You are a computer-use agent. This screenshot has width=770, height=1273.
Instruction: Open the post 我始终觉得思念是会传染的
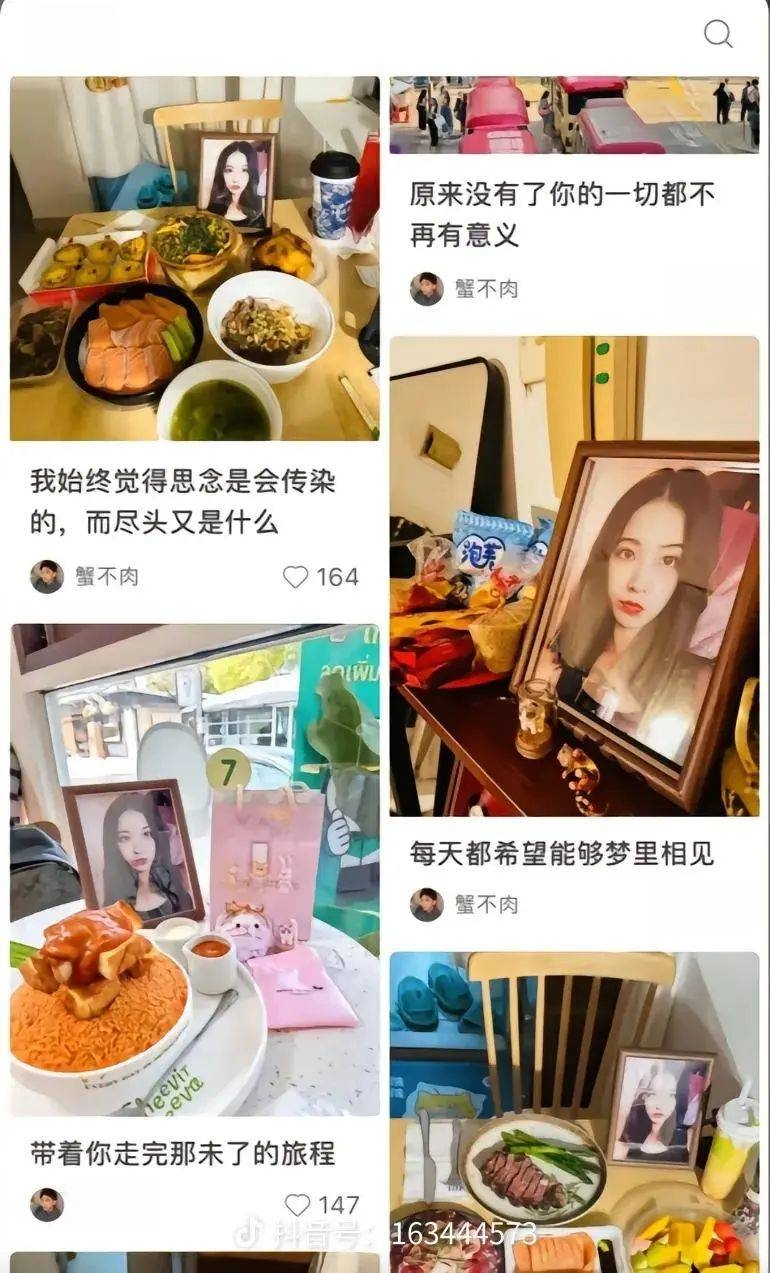click(194, 260)
